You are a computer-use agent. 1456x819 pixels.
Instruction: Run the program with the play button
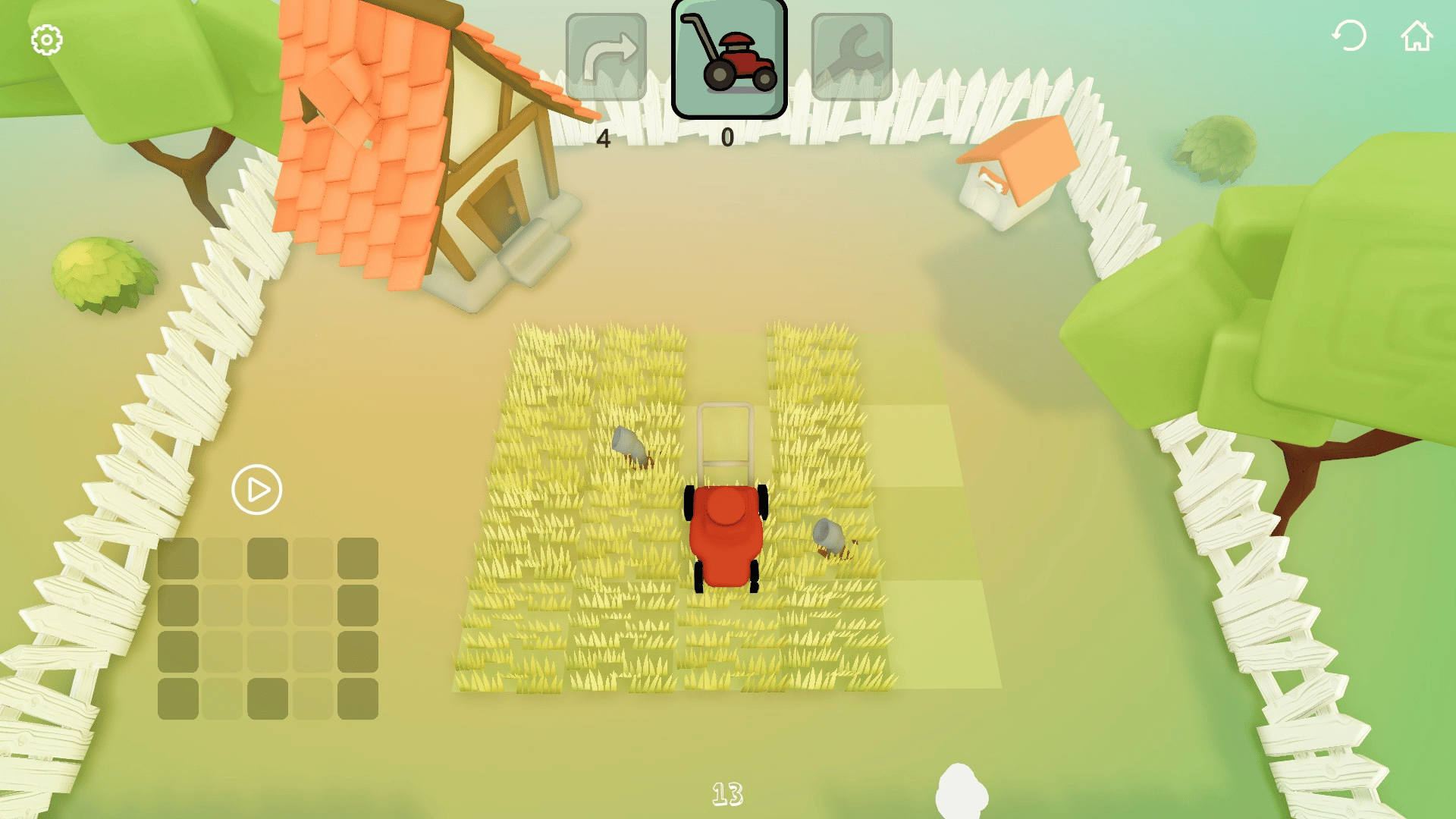tap(257, 490)
